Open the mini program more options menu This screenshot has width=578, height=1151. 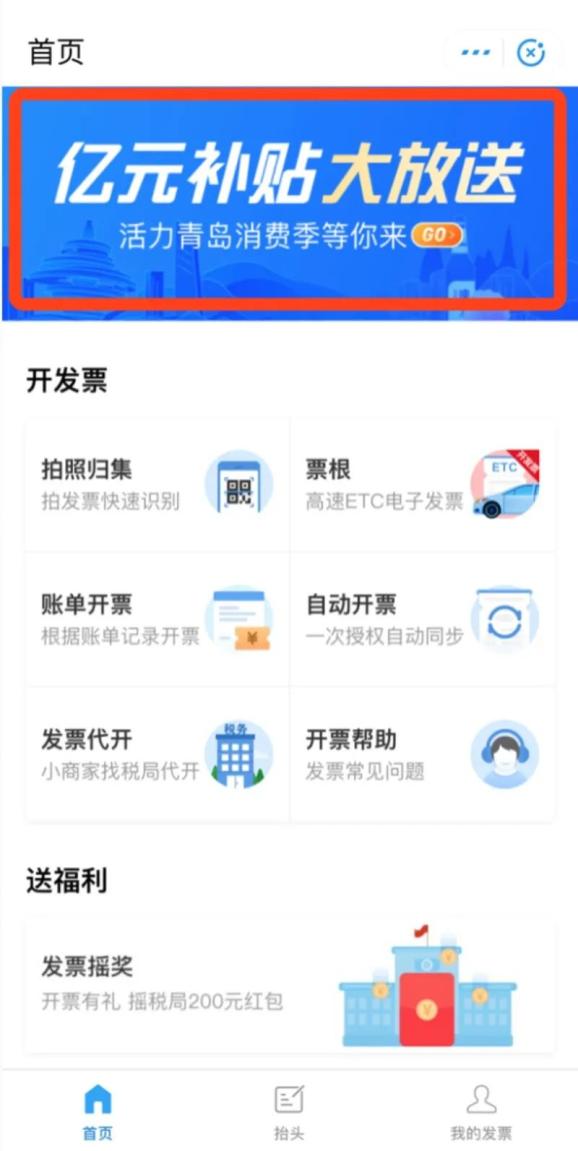475,53
